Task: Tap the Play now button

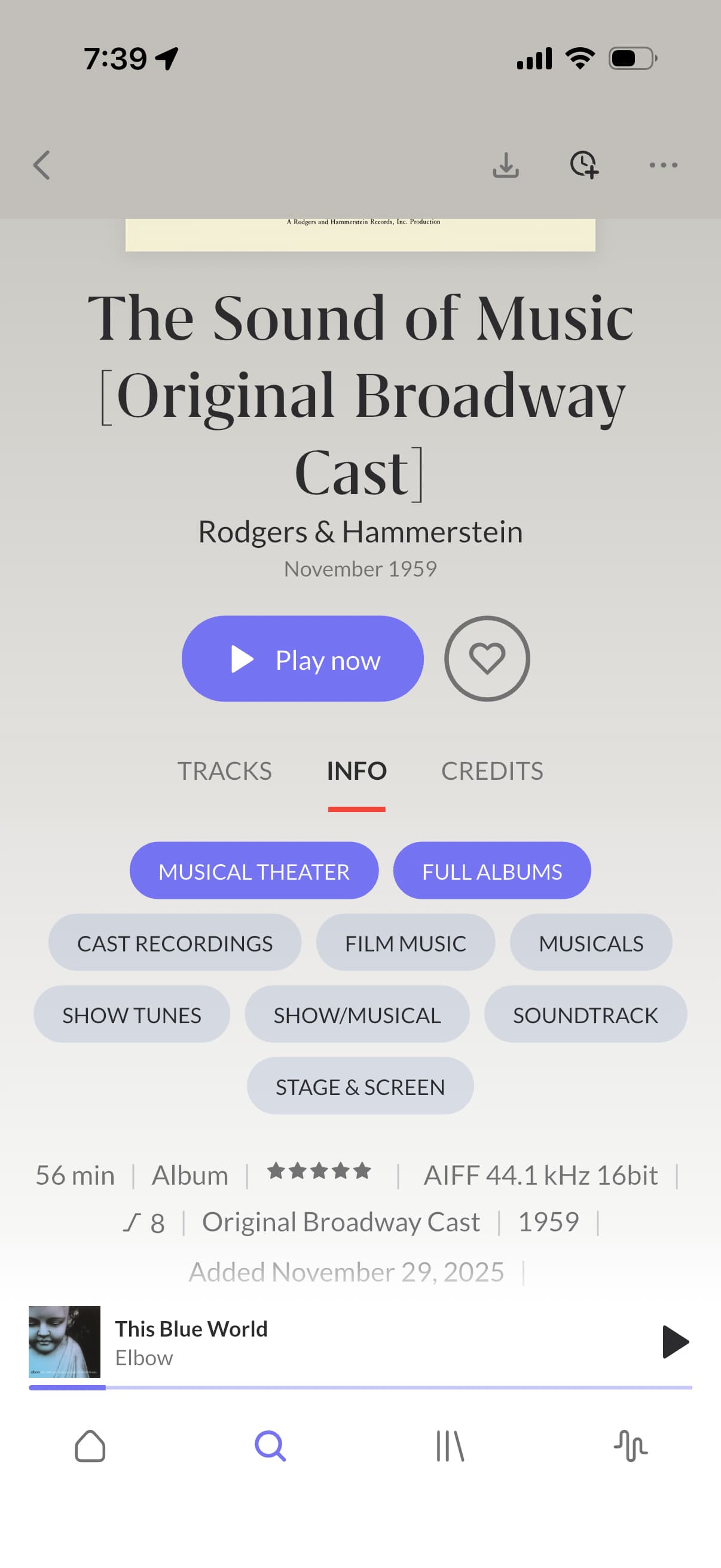Action: (303, 658)
